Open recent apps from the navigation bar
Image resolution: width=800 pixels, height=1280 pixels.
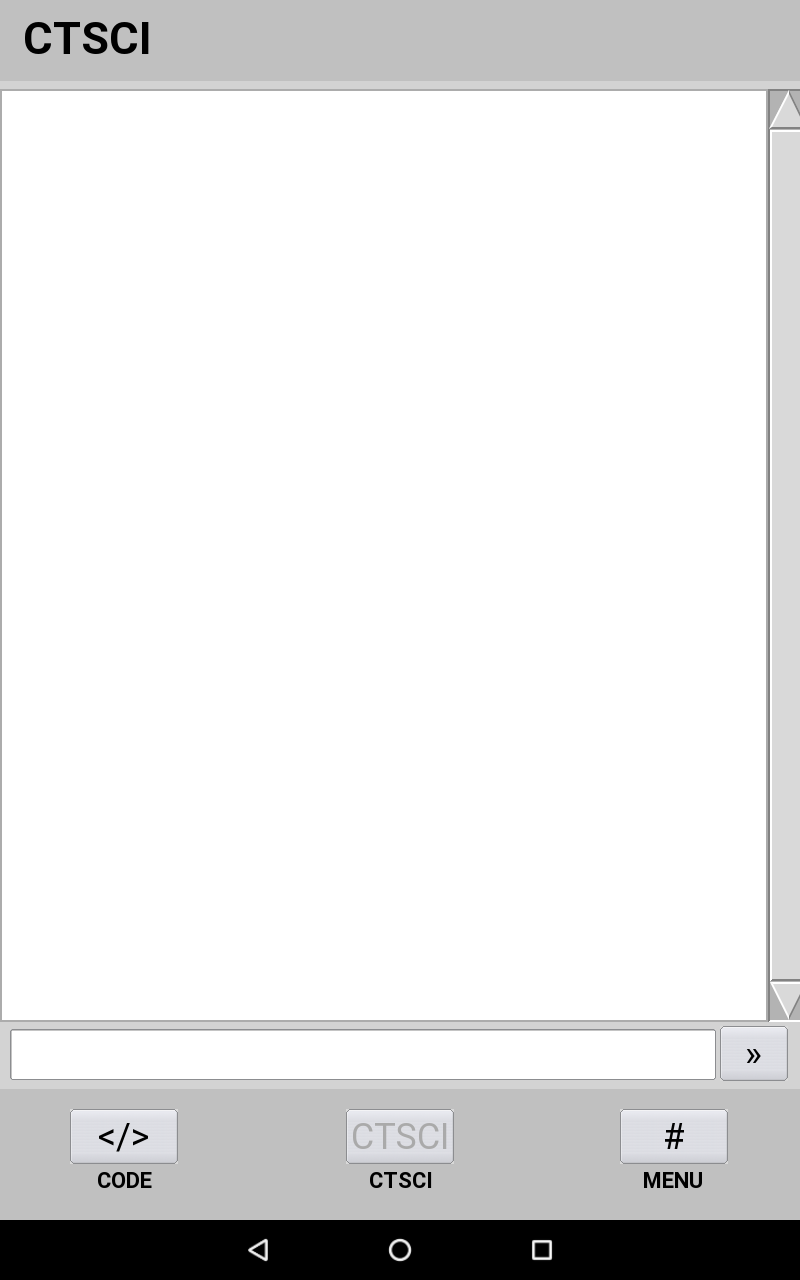(x=541, y=1249)
